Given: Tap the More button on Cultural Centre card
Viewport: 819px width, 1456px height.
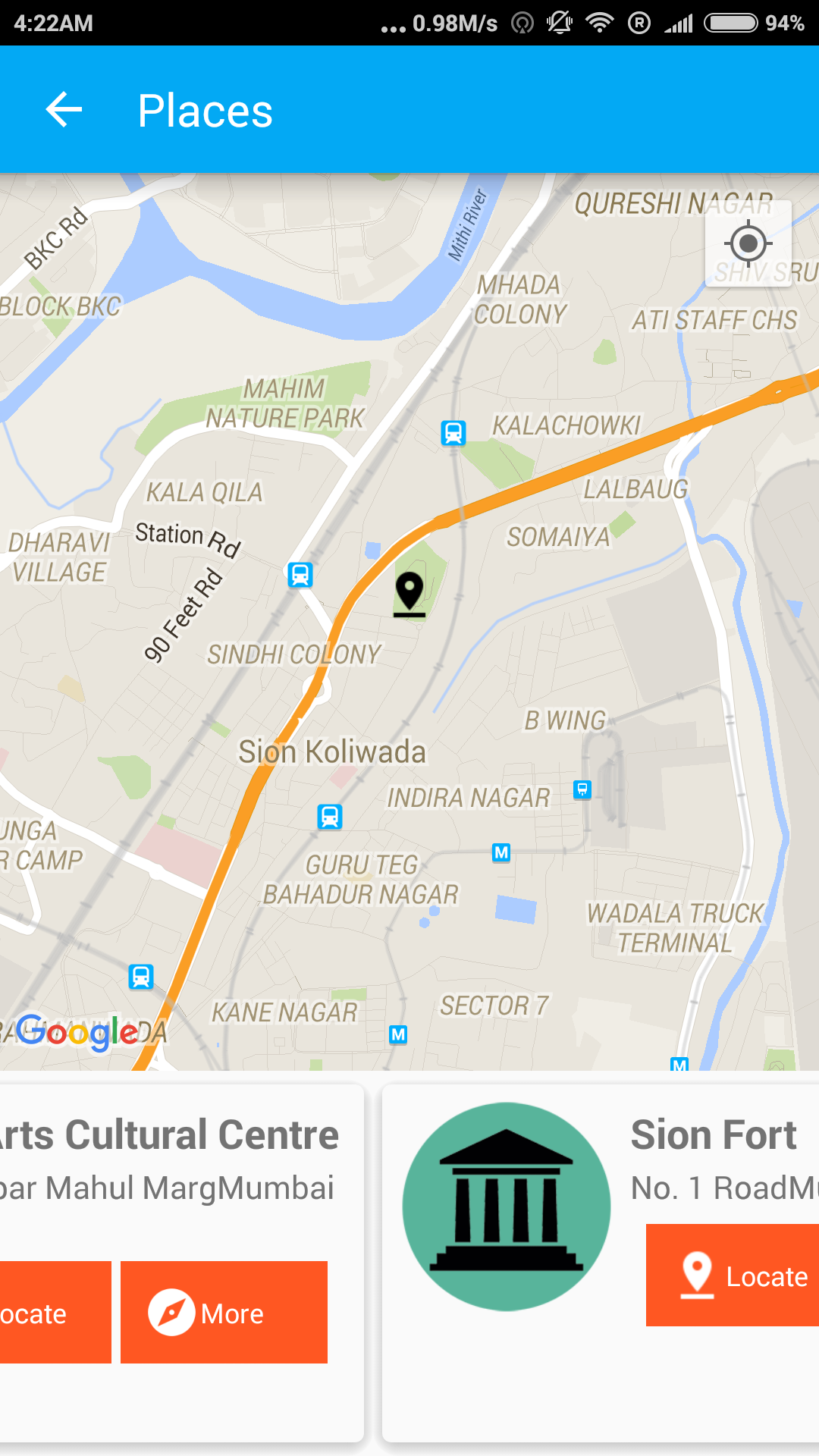Looking at the screenshot, I should click(224, 1312).
